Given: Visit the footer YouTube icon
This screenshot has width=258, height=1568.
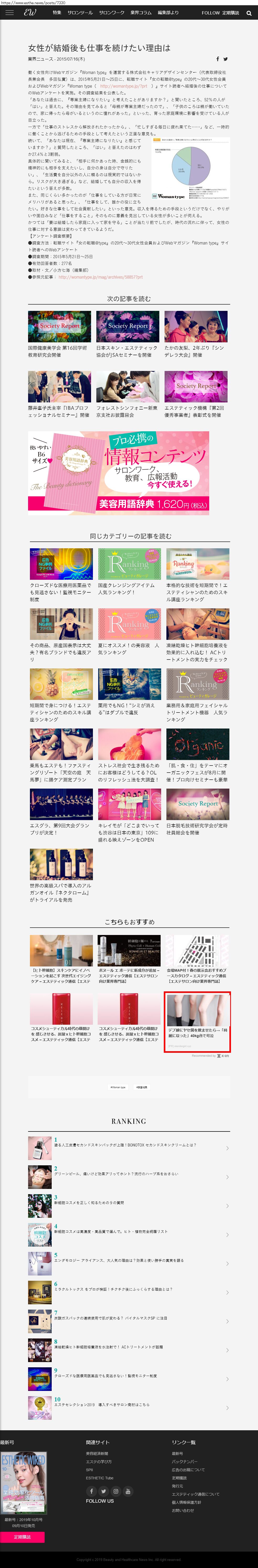Looking at the screenshot, I should coord(128,1491).
